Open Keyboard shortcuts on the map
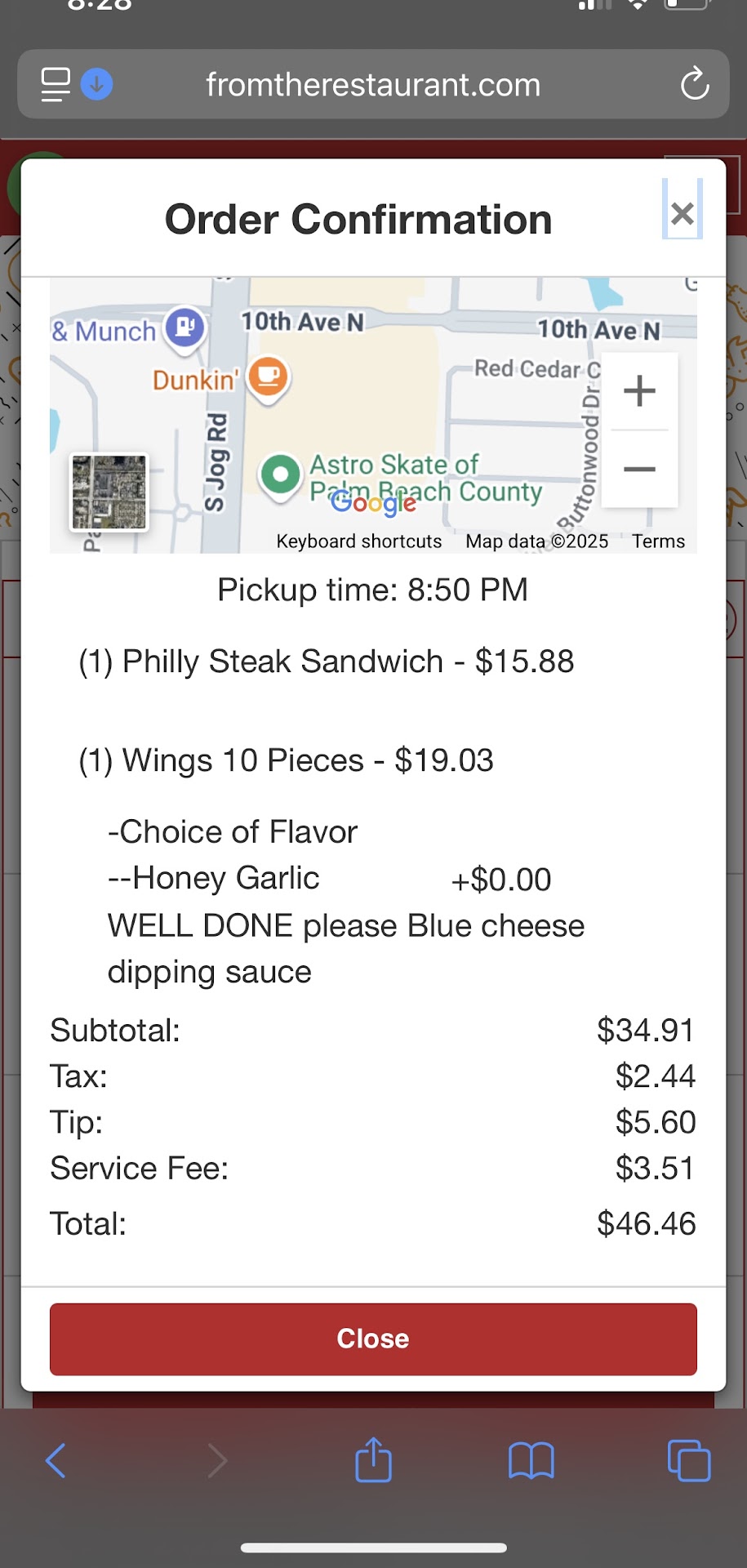 click(358, 541)
